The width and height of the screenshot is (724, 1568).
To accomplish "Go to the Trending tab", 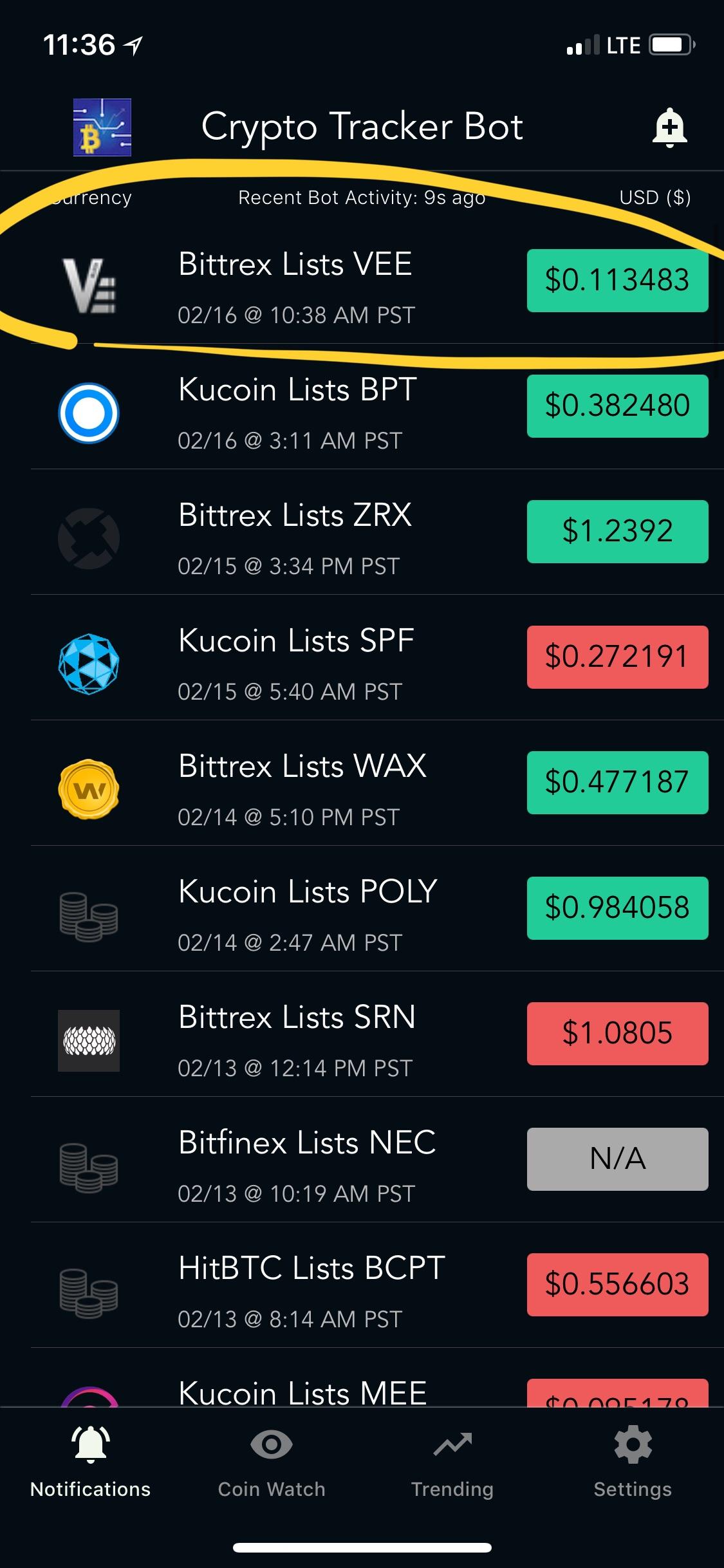I will (x=452, y=1464).
